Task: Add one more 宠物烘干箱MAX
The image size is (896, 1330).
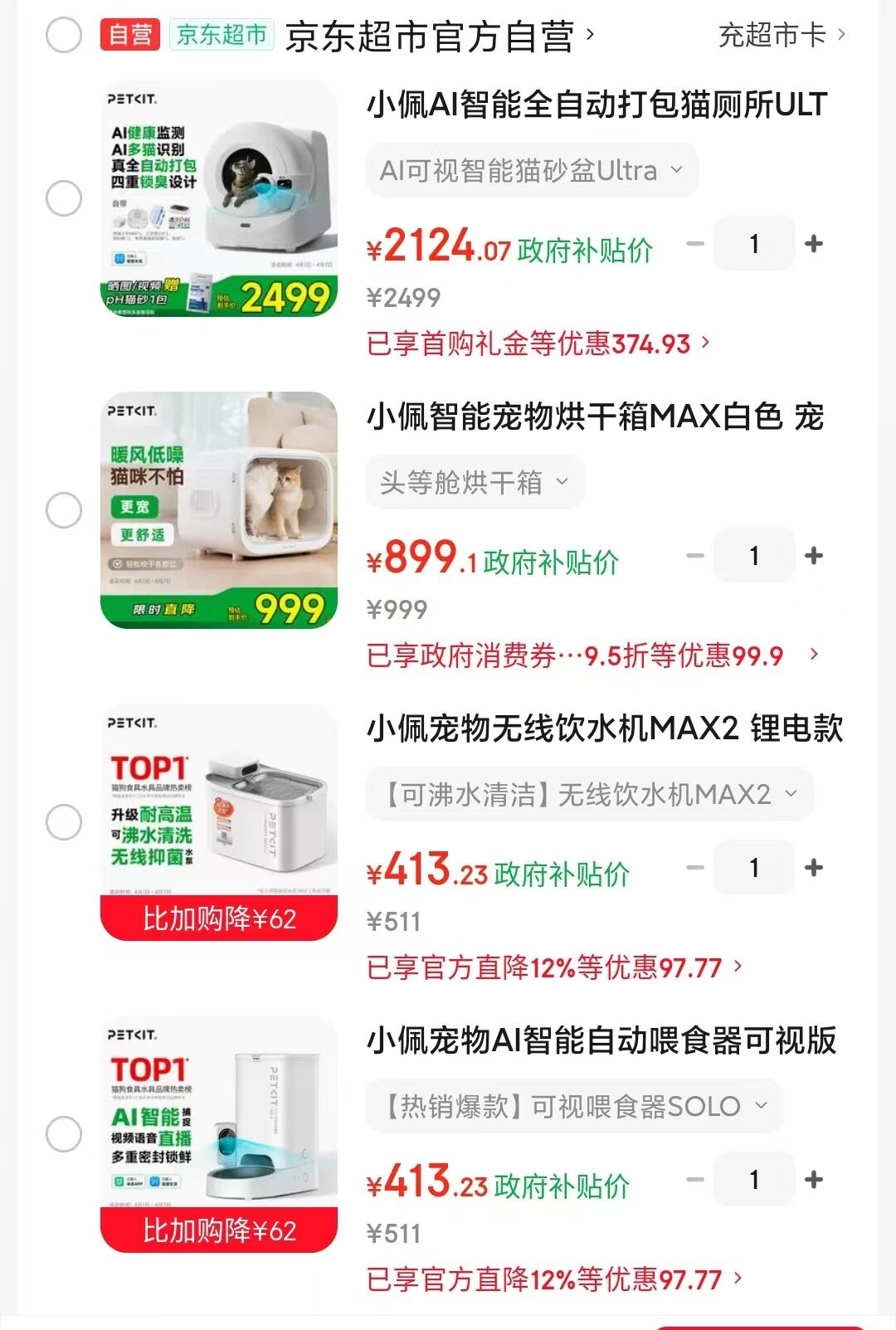Action: (x=814, y=556)
